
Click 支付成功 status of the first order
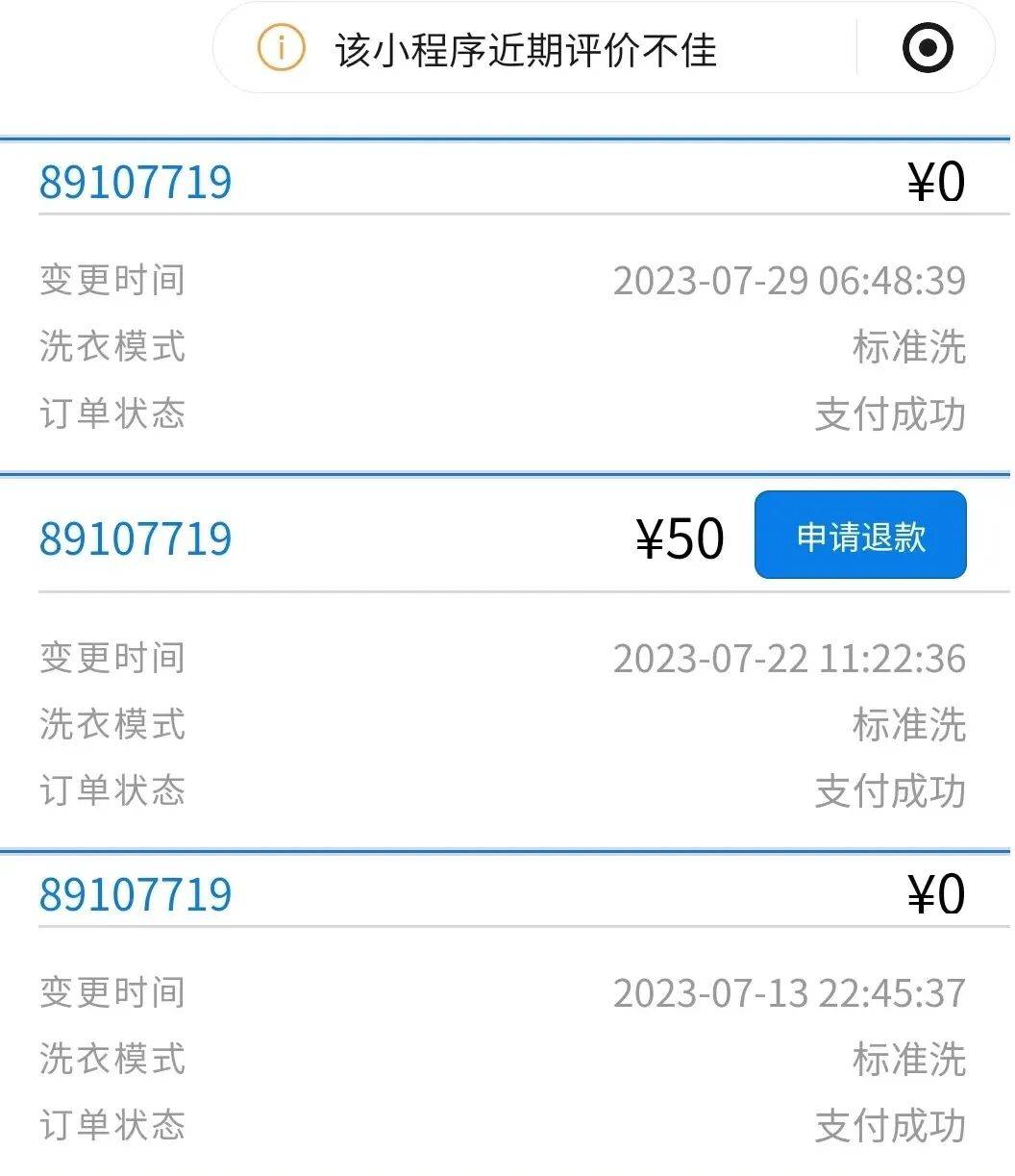(889, 415)
